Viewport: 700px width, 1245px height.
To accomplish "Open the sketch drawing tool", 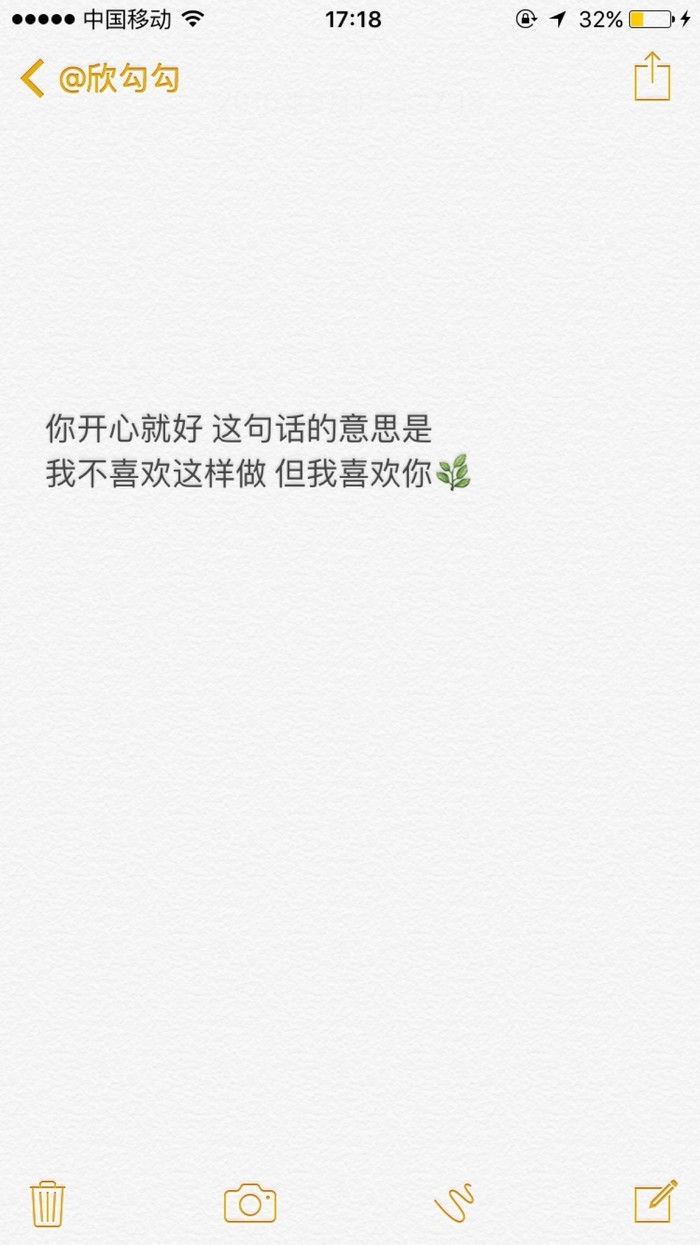I will coord(454,1203).
